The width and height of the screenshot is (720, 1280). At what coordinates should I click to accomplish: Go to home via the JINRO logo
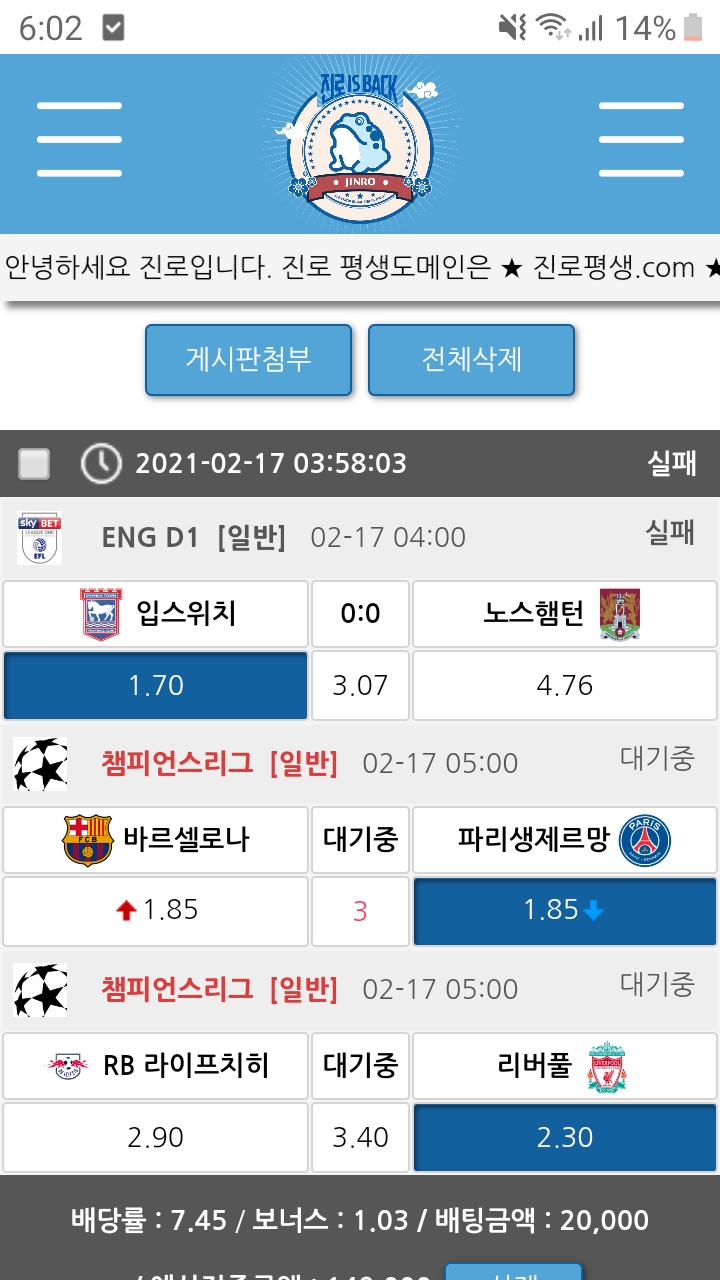[360, 140]
